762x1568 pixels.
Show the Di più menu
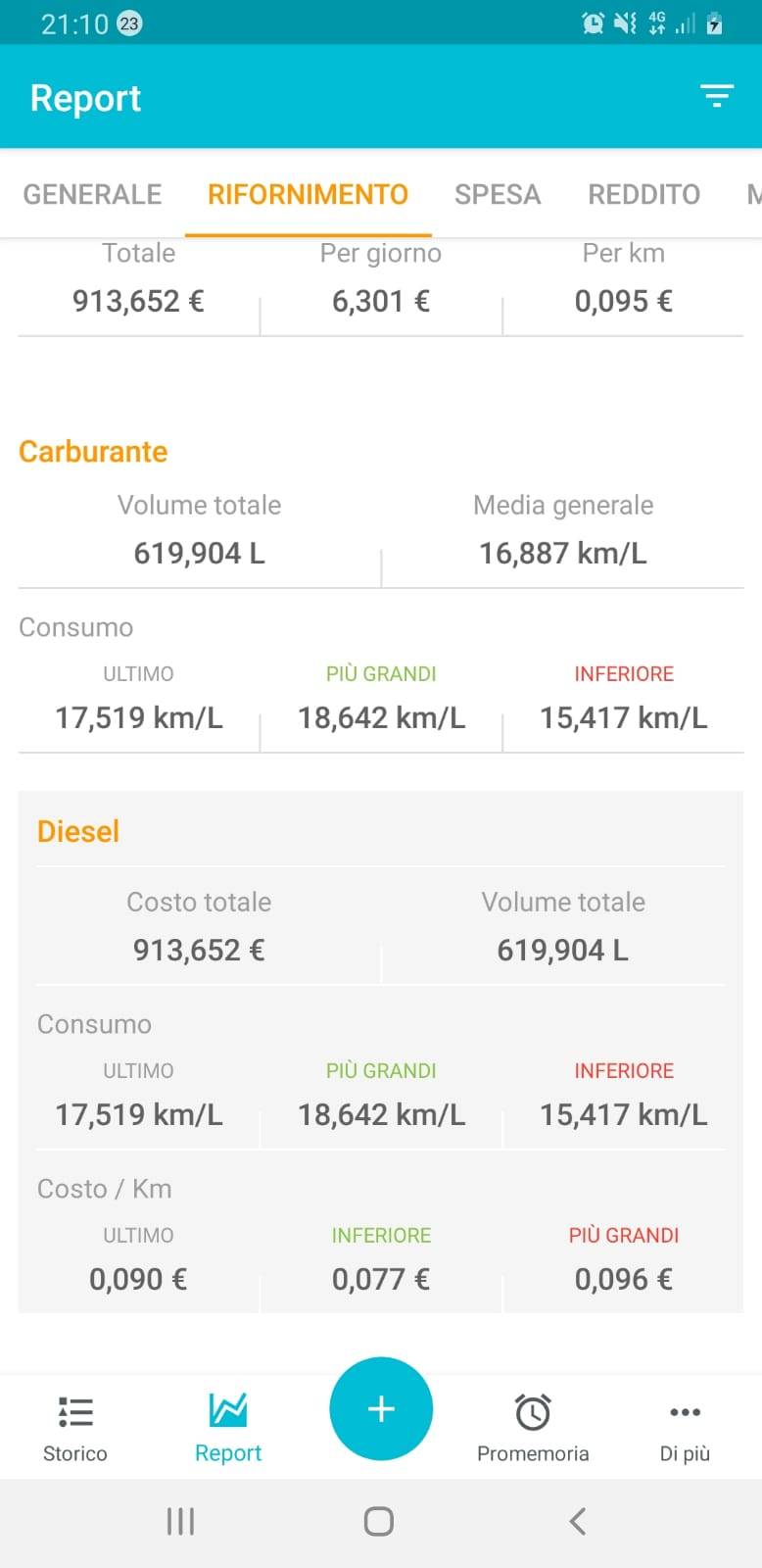685,1427
